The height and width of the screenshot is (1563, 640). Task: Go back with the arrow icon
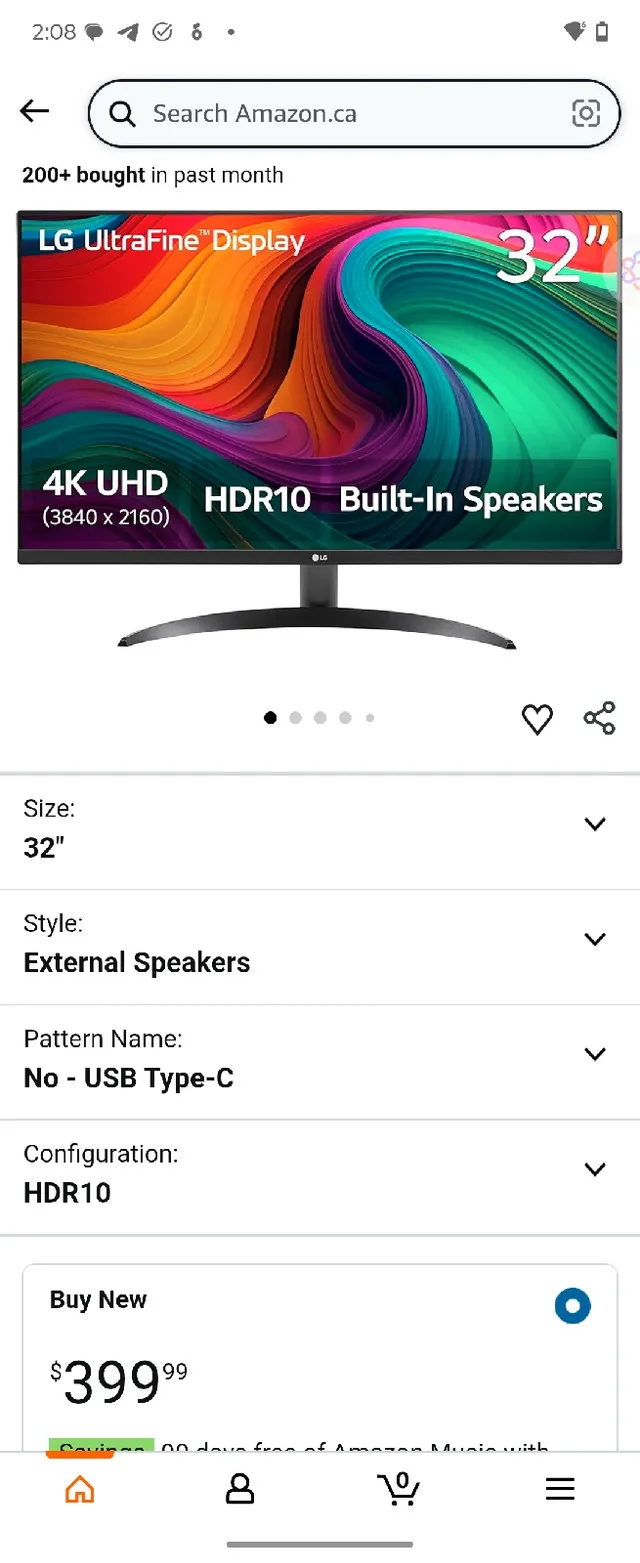click(x=34, y=111)
